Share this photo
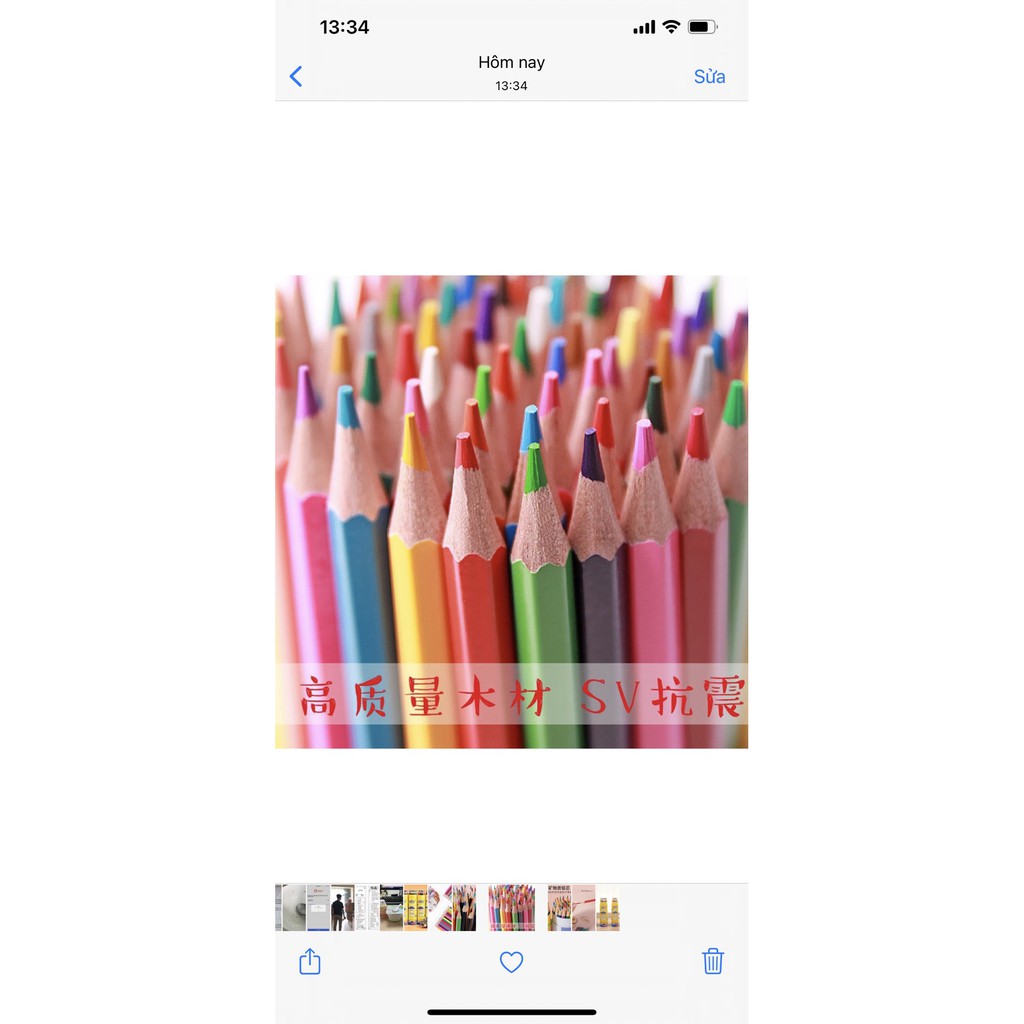This screenshot has height=1024, width=1024. coord(310,961)
